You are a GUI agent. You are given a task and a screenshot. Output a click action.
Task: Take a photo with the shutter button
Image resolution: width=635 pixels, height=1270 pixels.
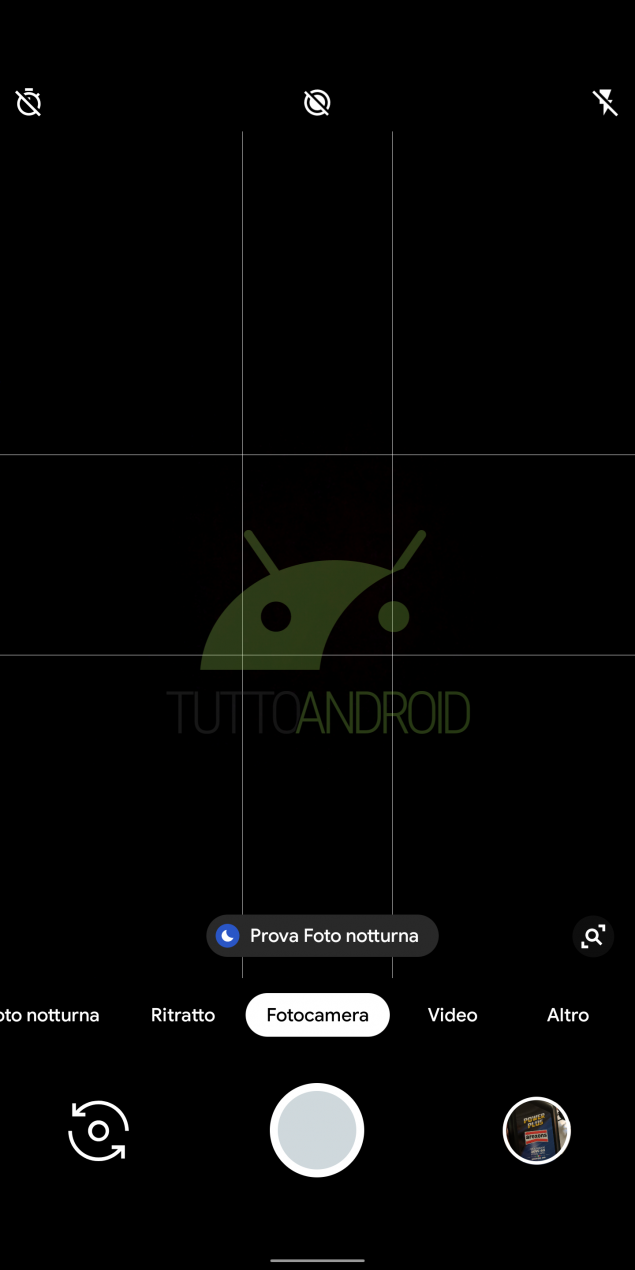(x=317, y=1130)
